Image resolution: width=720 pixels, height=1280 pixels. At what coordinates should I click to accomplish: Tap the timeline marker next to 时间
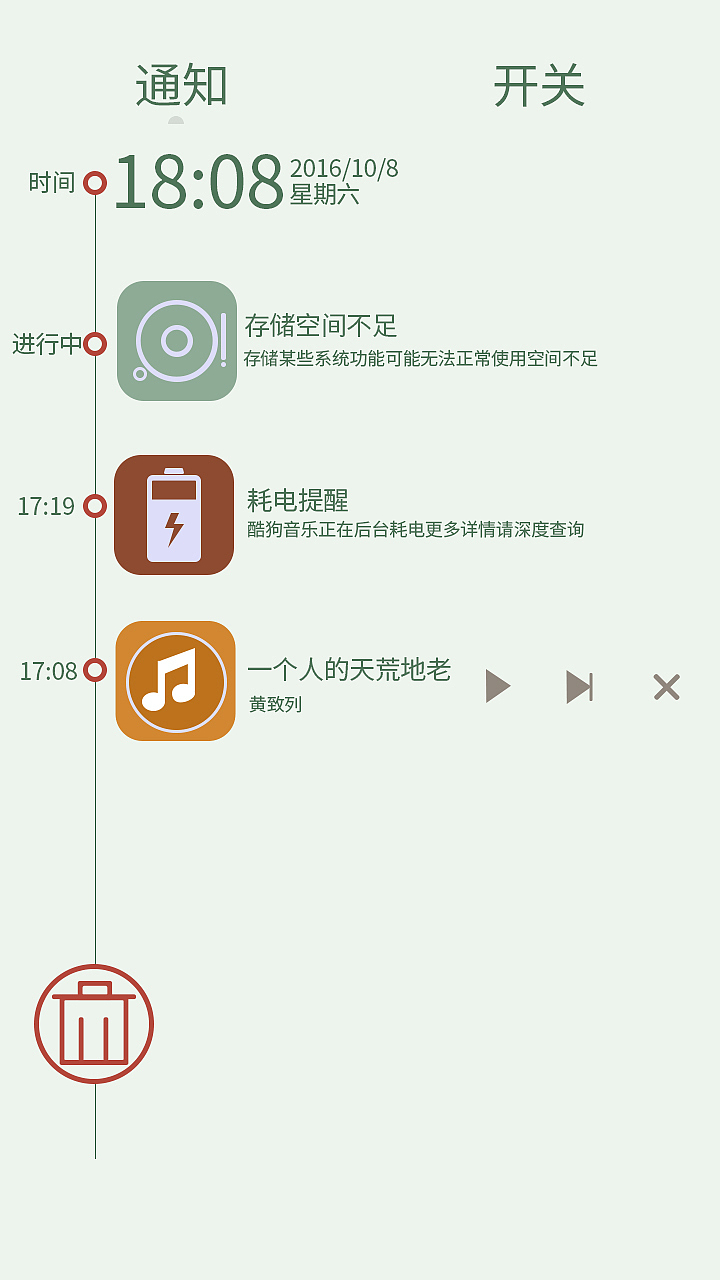point(96,181)
